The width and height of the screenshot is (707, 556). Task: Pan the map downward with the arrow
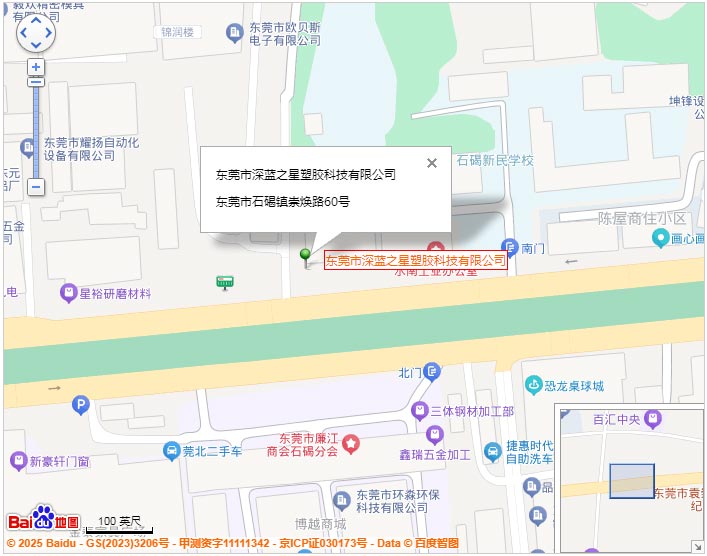[36, 46]
